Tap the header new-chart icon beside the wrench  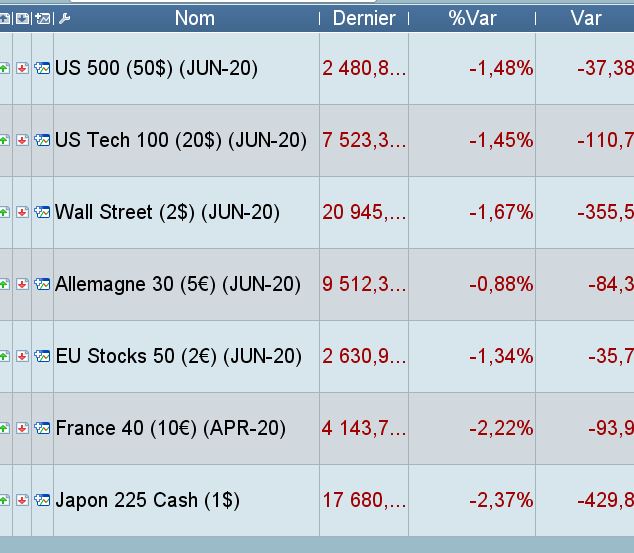pos(42,18)
